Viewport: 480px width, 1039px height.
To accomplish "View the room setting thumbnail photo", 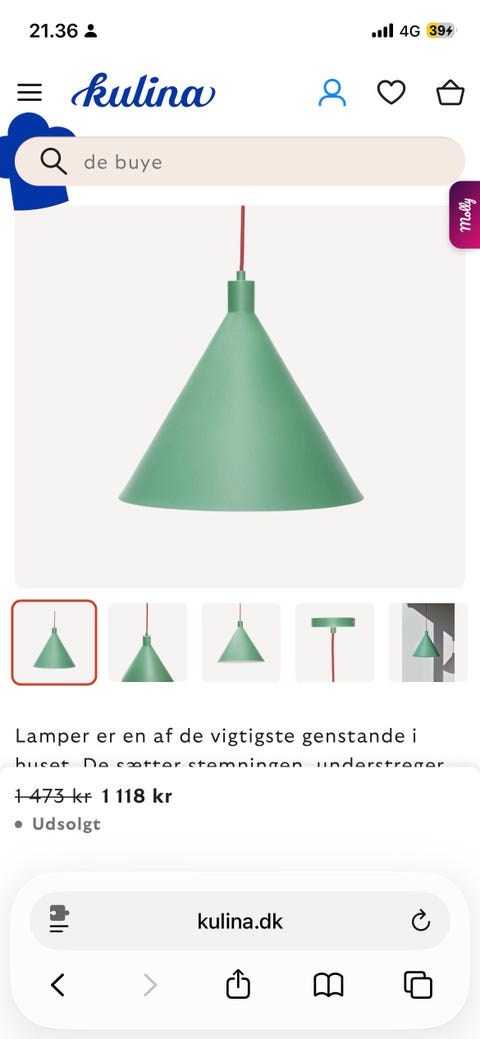I will pos(428,642).
